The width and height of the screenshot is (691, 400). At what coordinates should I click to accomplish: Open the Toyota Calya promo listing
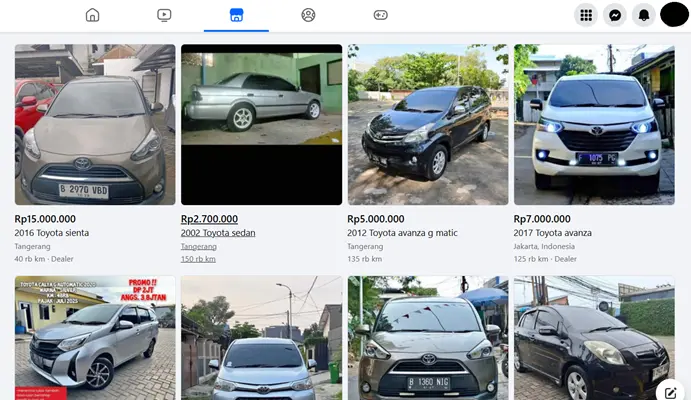(95, 338)
